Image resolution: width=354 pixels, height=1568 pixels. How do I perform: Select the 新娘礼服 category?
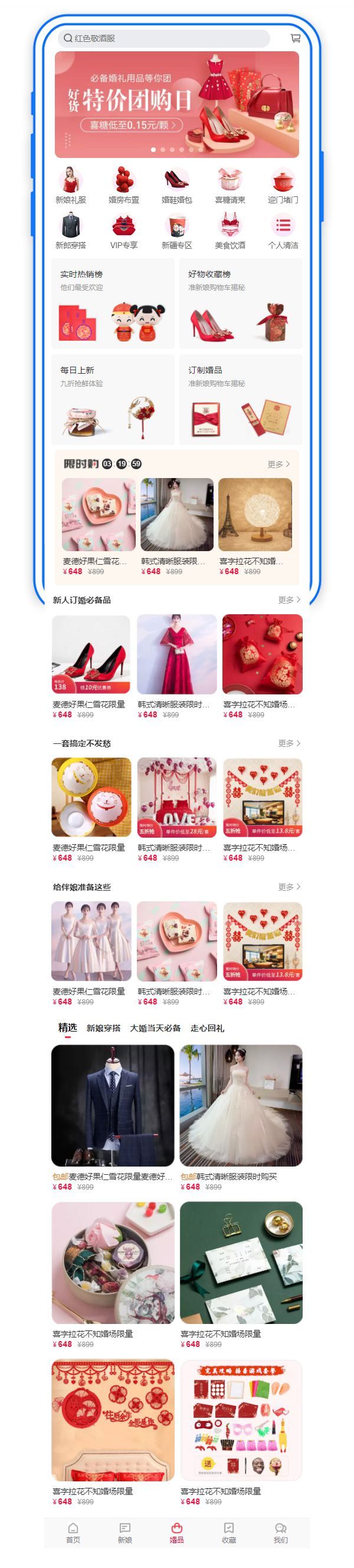(71, 186)
